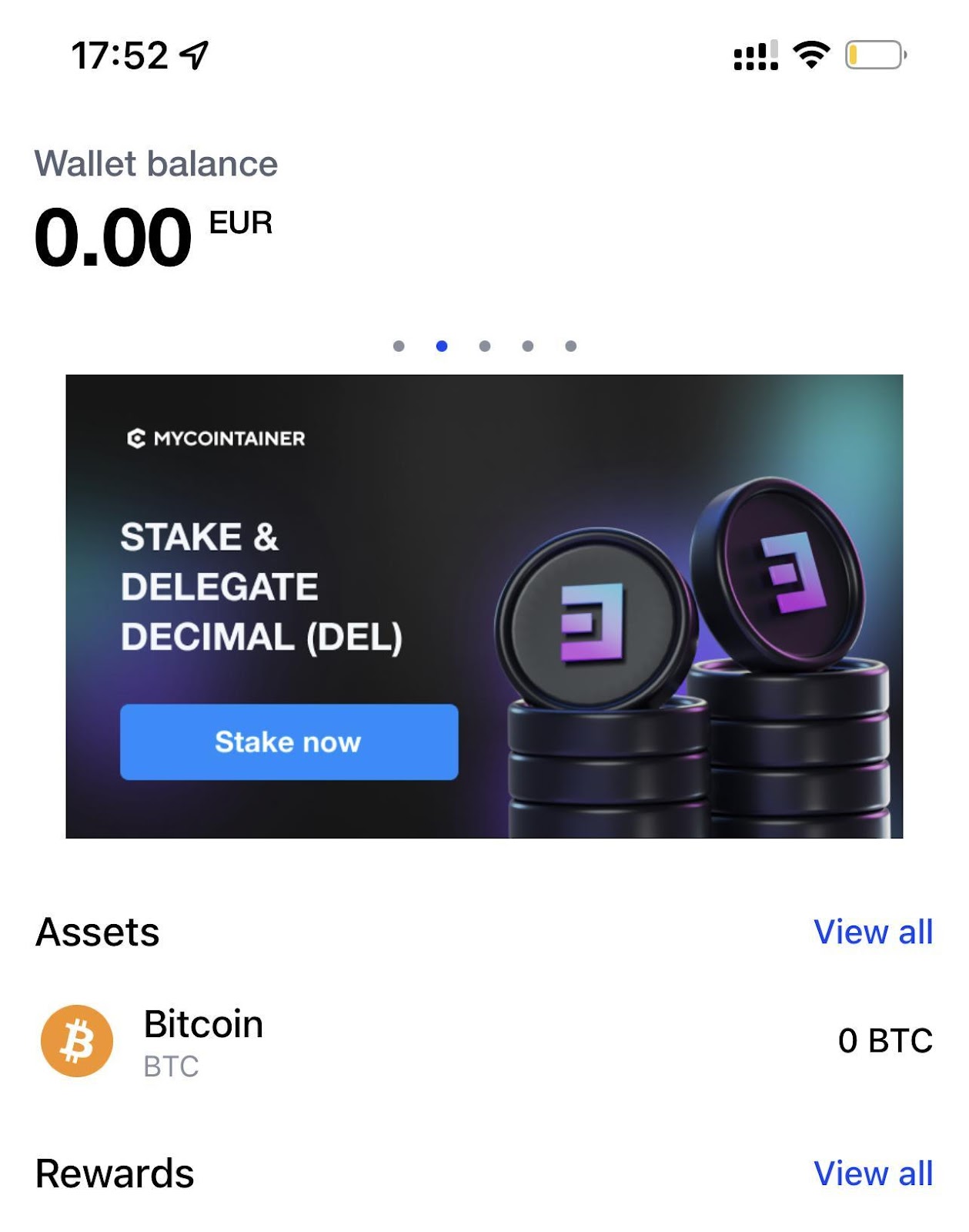View all rewards
Screen dimensions: 969x1232
[x=872, y=1173]
